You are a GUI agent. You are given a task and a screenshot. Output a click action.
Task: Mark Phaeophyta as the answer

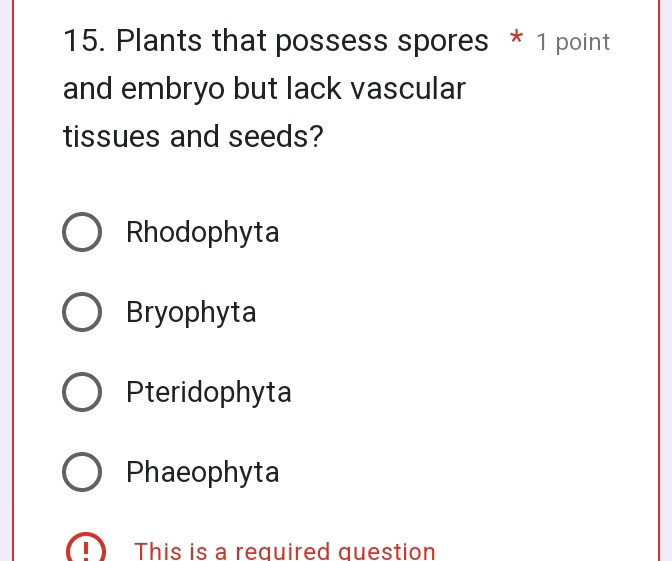(82, 472)
